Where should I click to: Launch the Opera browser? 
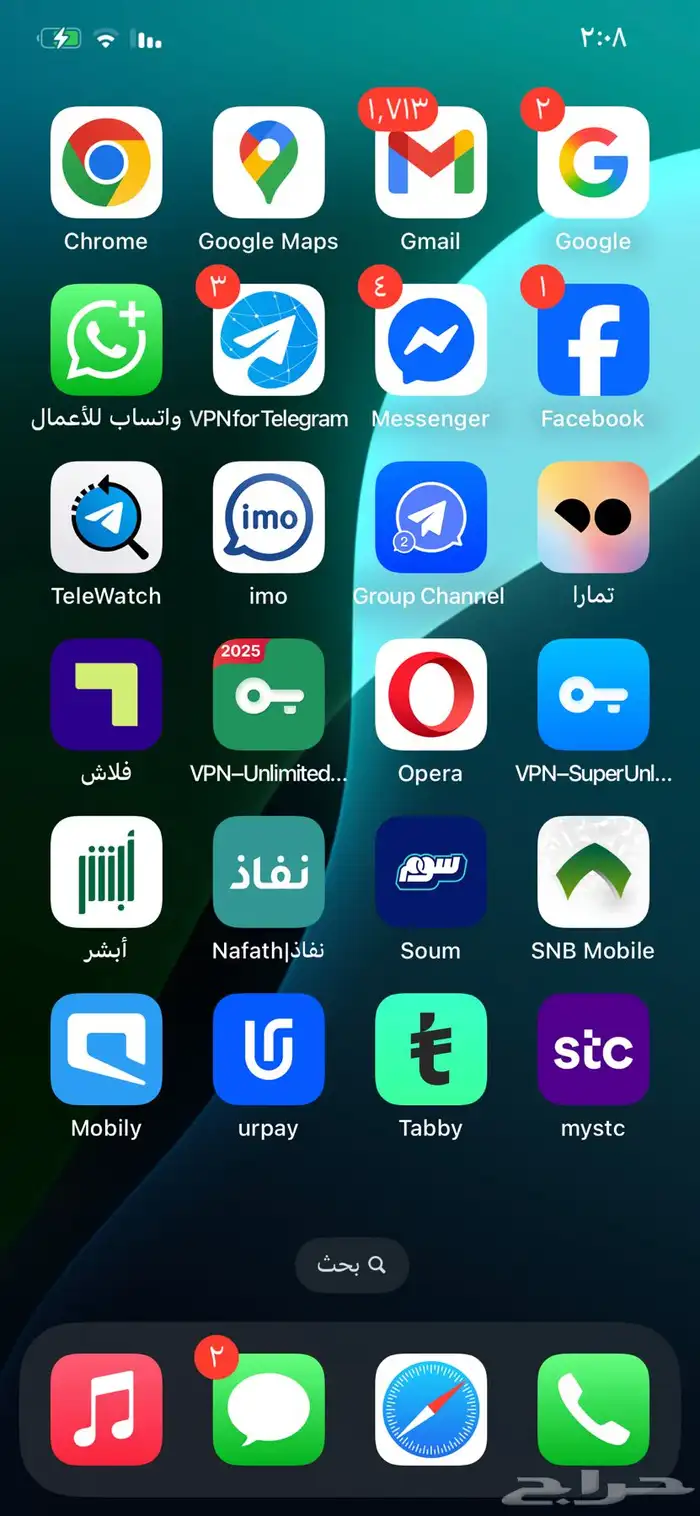430,694
